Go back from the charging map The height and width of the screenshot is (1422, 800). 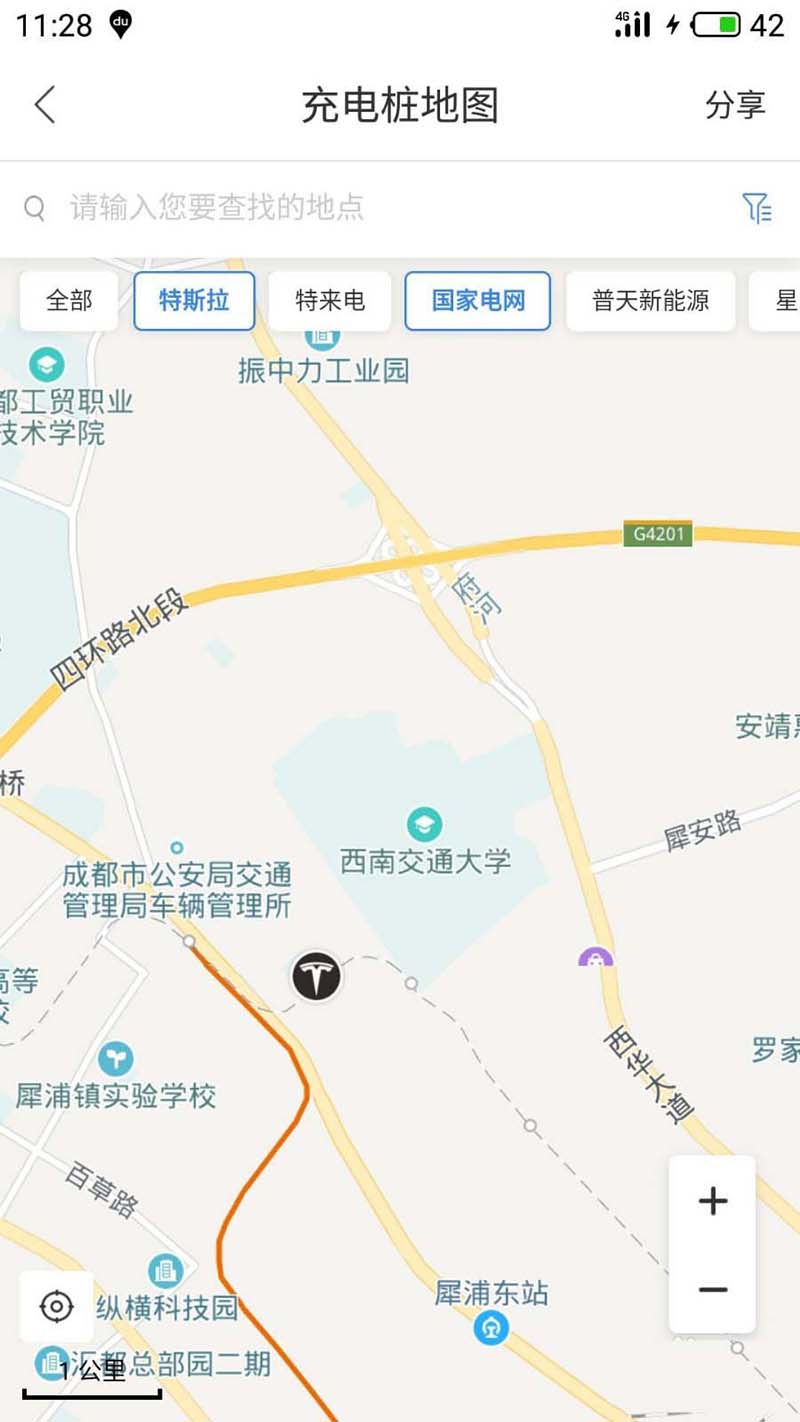coord(45,105)
